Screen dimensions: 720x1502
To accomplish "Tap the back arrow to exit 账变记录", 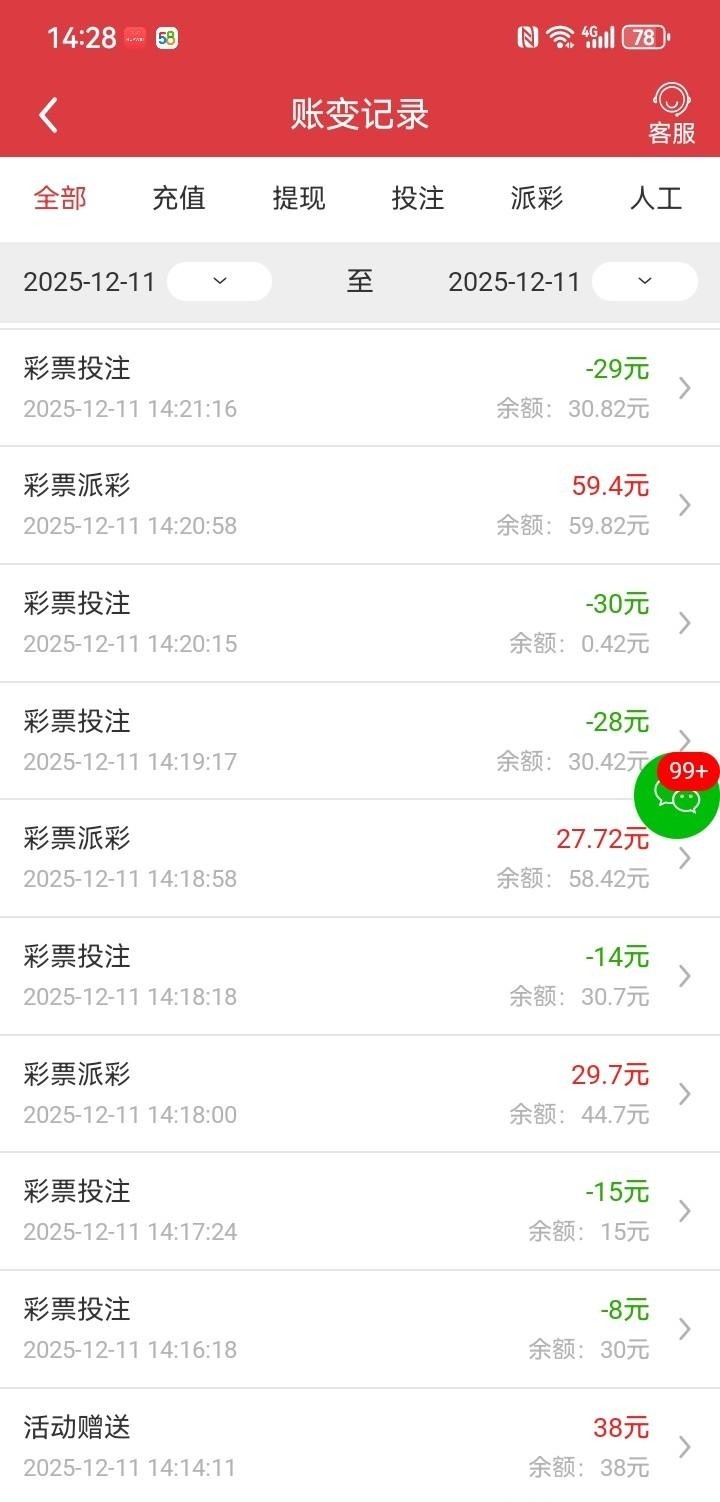I will [47, 114].
